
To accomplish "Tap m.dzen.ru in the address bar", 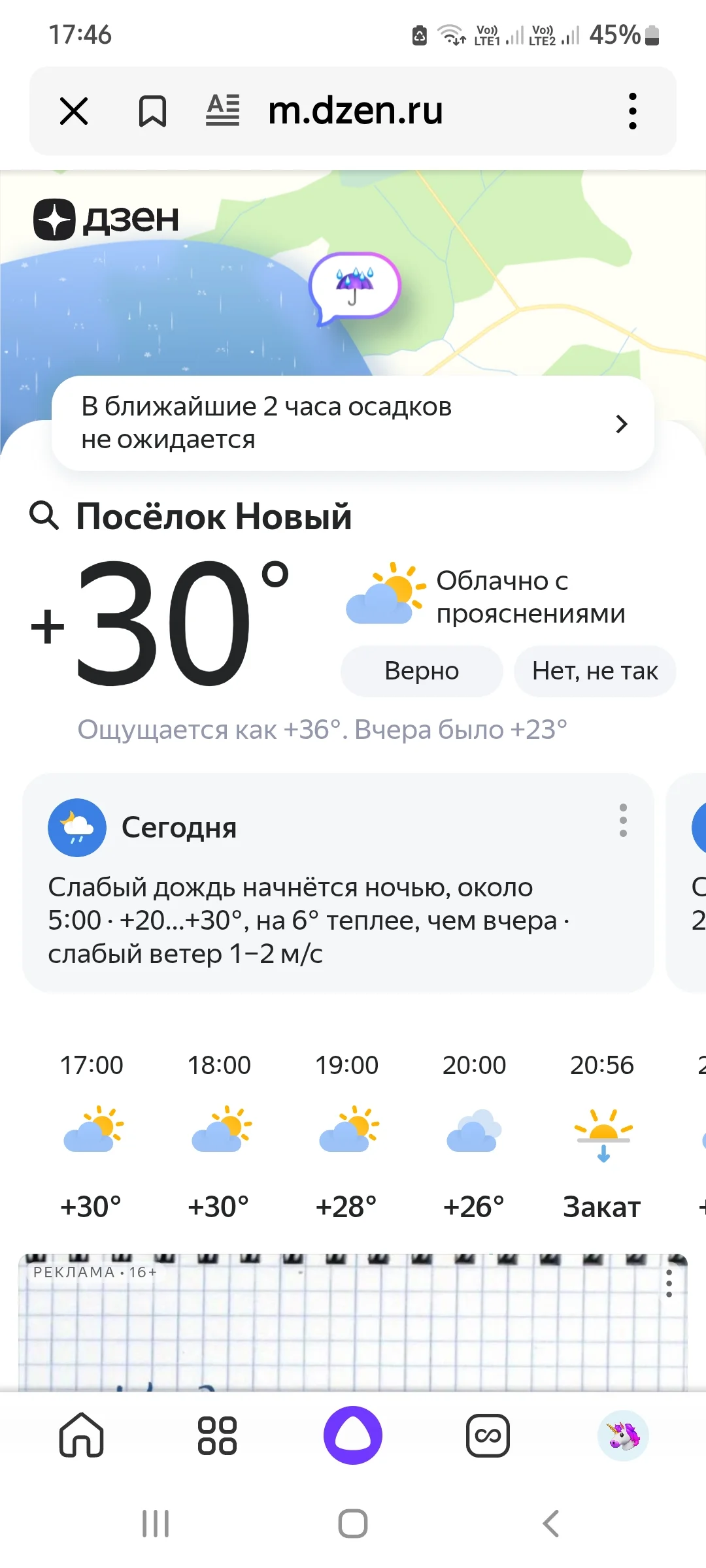I will (x=356, y=110).
